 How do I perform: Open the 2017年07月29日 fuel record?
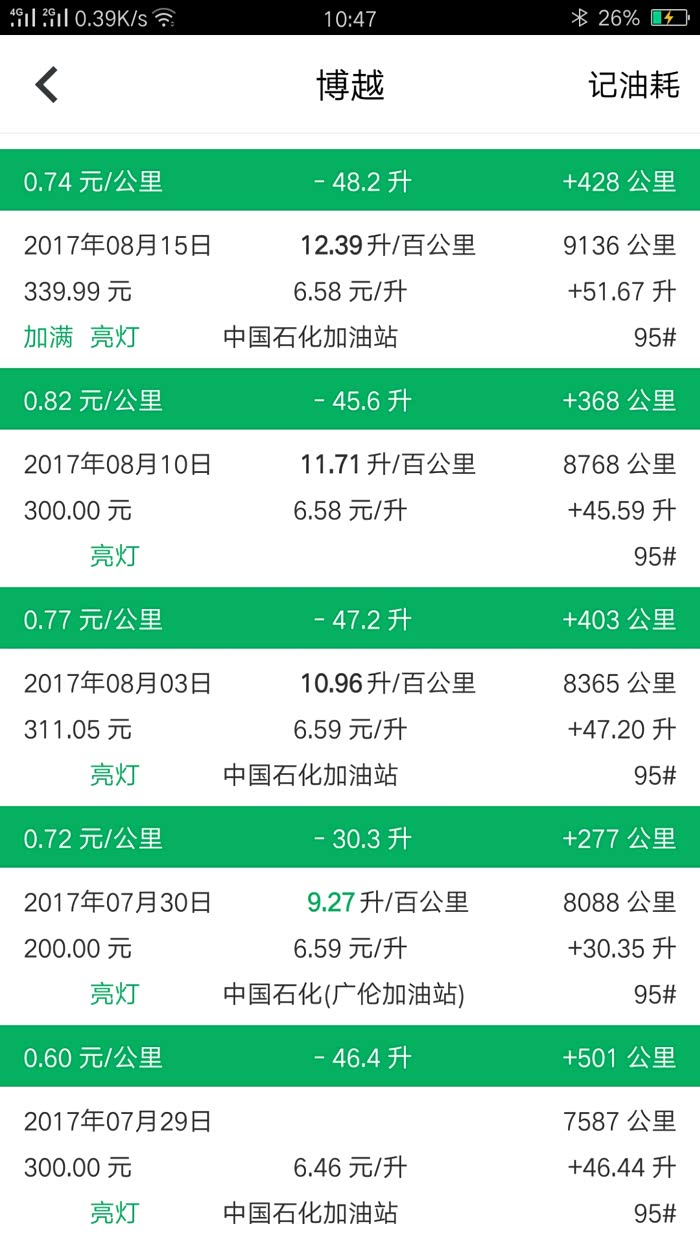pyautogui.click(x=350, y=1166)
